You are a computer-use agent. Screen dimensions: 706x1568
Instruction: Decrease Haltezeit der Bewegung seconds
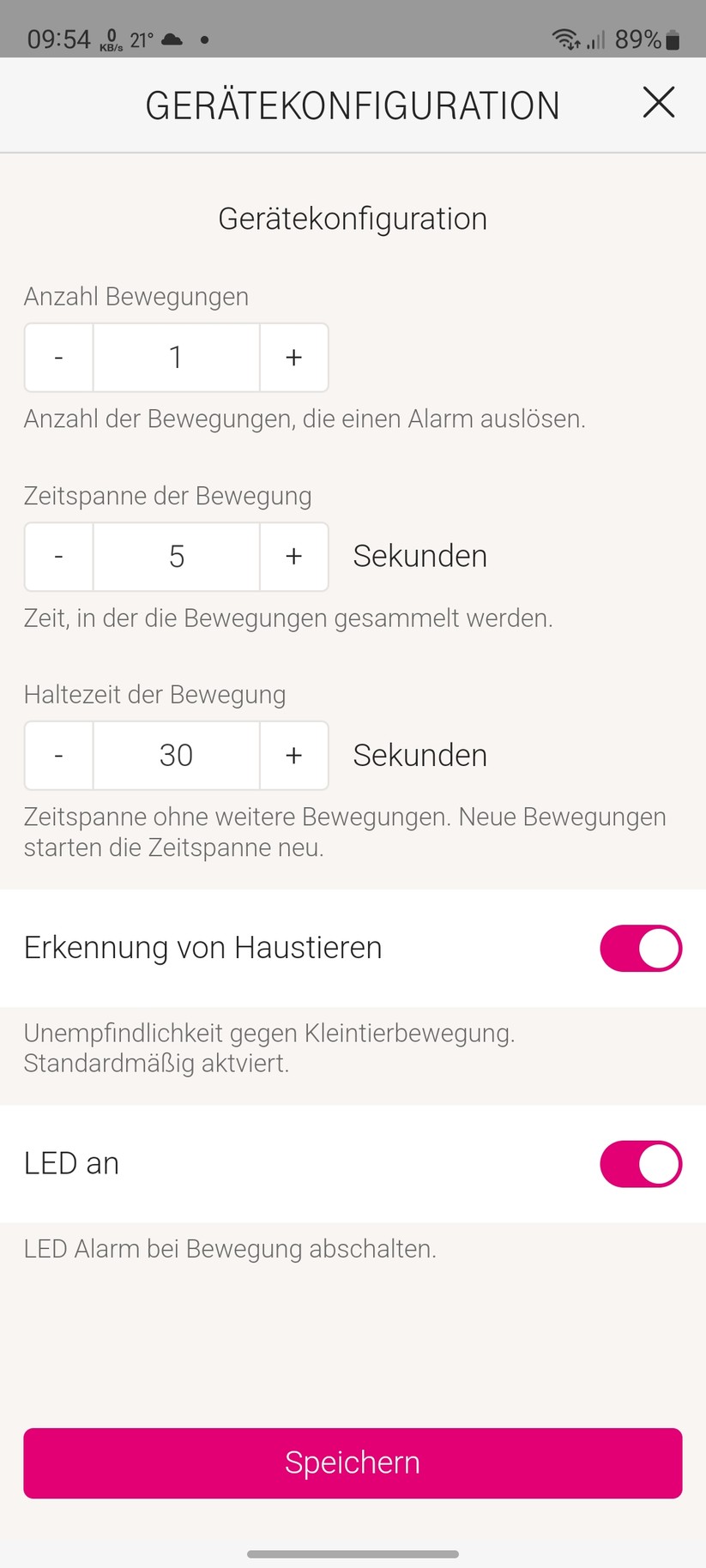(58, 755)
